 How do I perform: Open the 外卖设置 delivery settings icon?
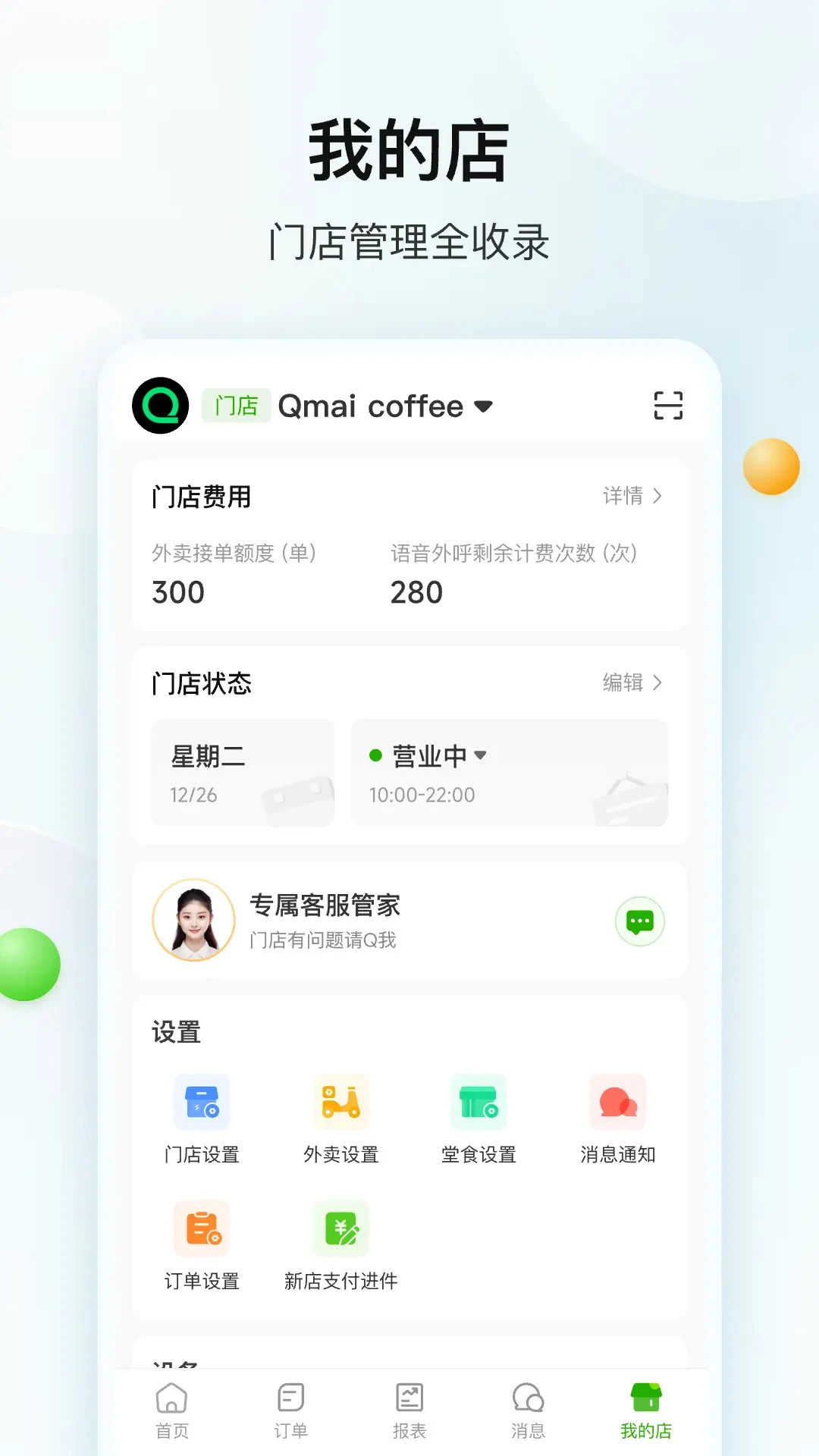(x=340, y=1101)
